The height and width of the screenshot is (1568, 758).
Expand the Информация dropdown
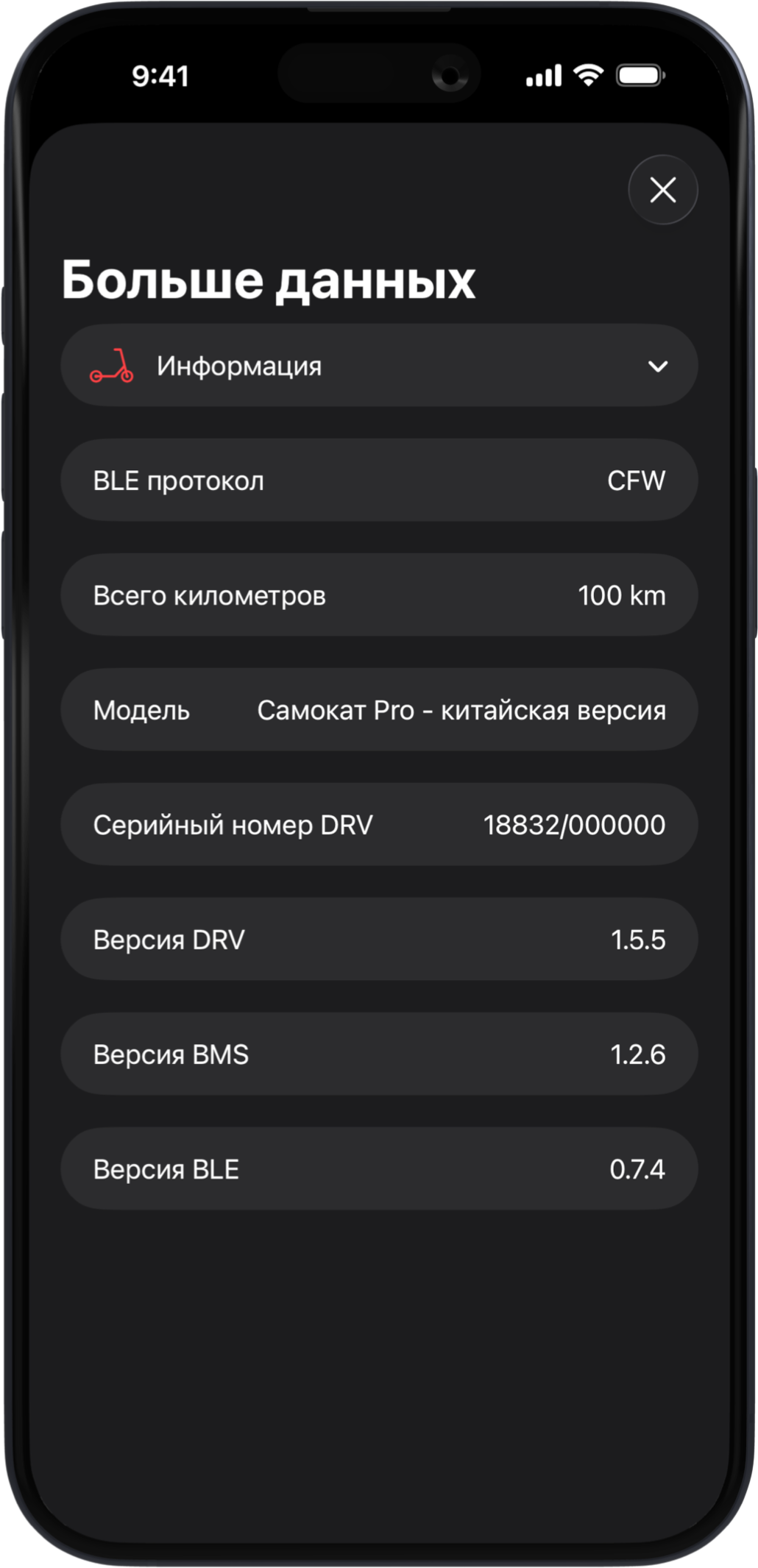657,366
